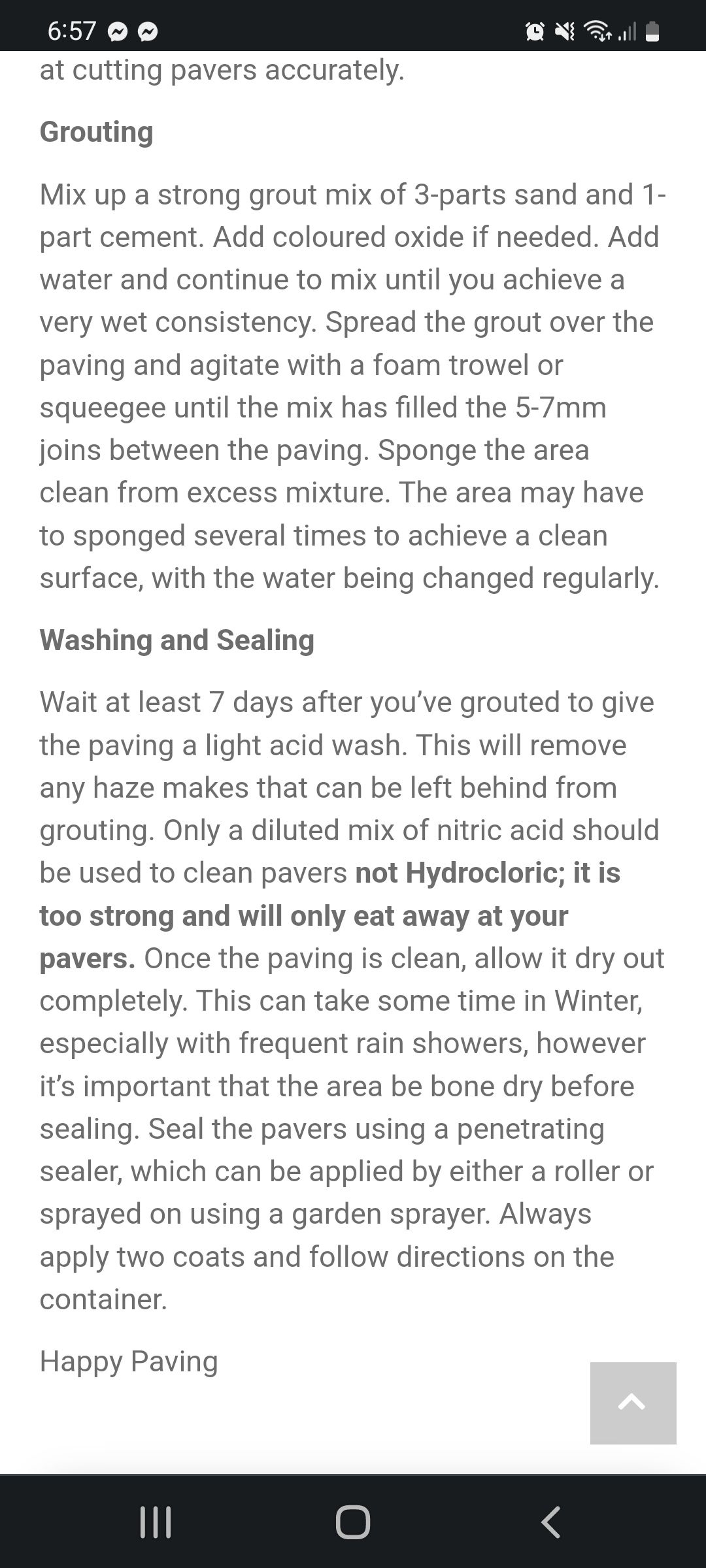Tap the Recents navigation icon
This screenshot has height=1568, width=706.
pos(156,1522)
